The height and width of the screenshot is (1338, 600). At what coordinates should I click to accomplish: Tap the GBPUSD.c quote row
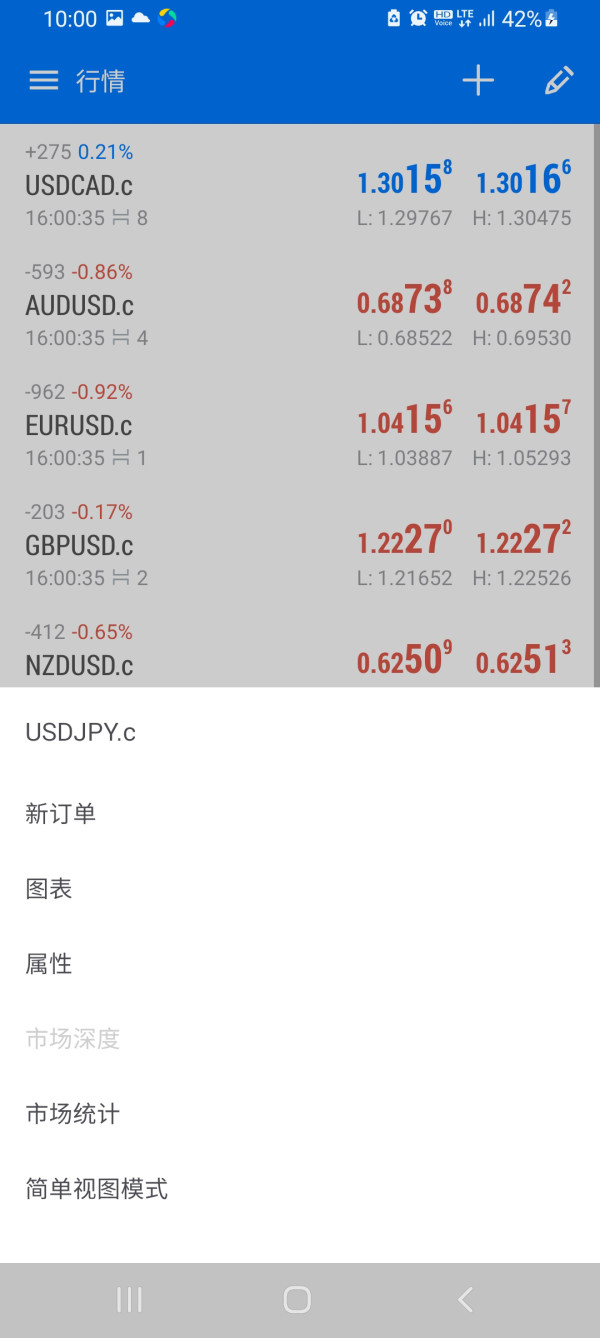click(298, 545)
